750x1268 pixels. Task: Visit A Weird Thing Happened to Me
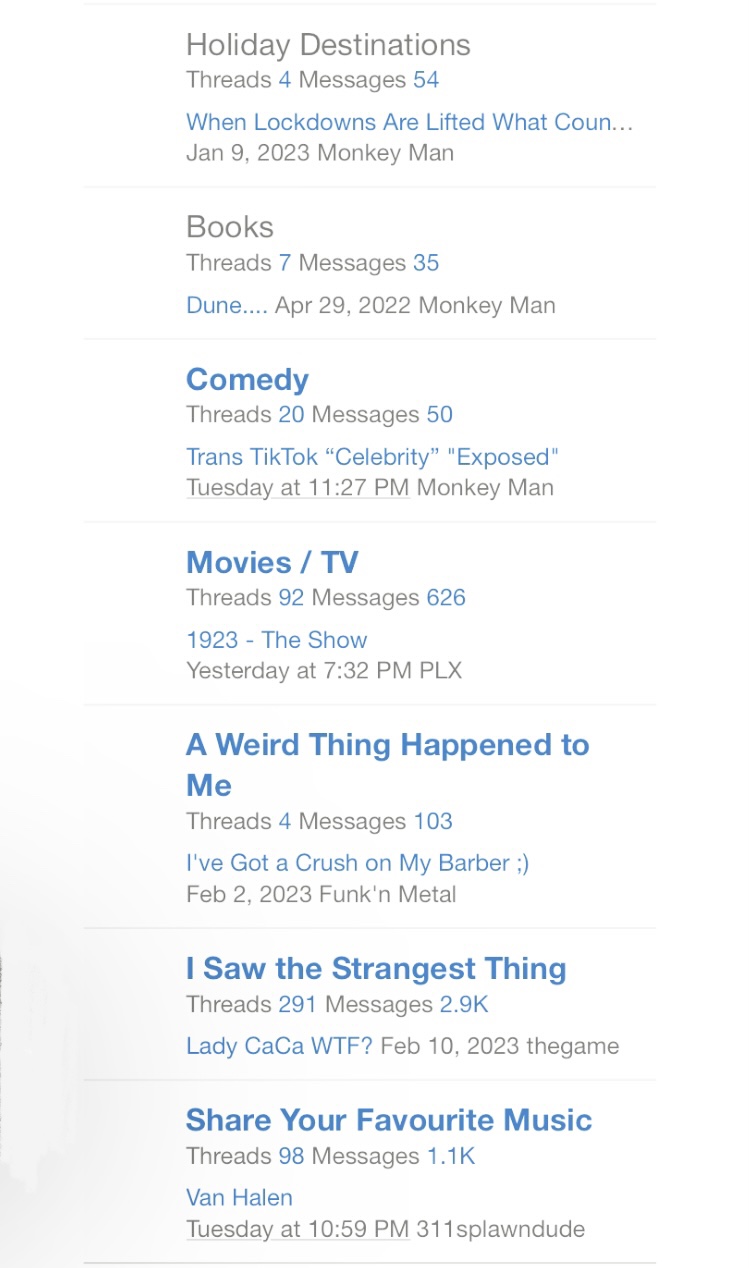click(387, 745)
